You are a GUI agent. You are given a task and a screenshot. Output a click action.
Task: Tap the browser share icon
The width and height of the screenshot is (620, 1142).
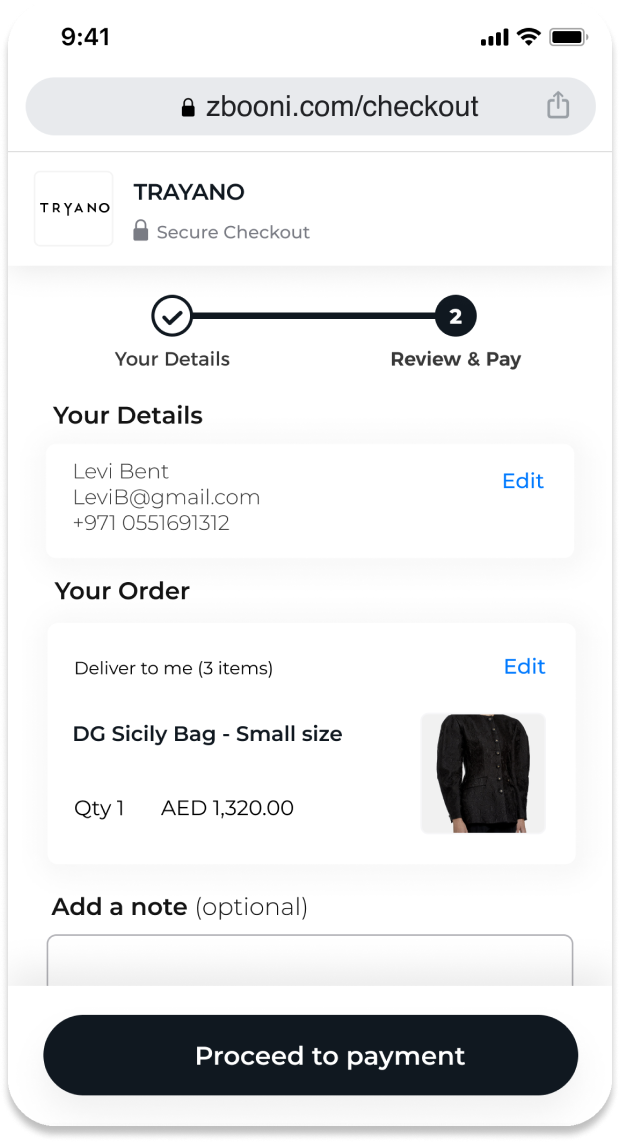tap(558, 106)
